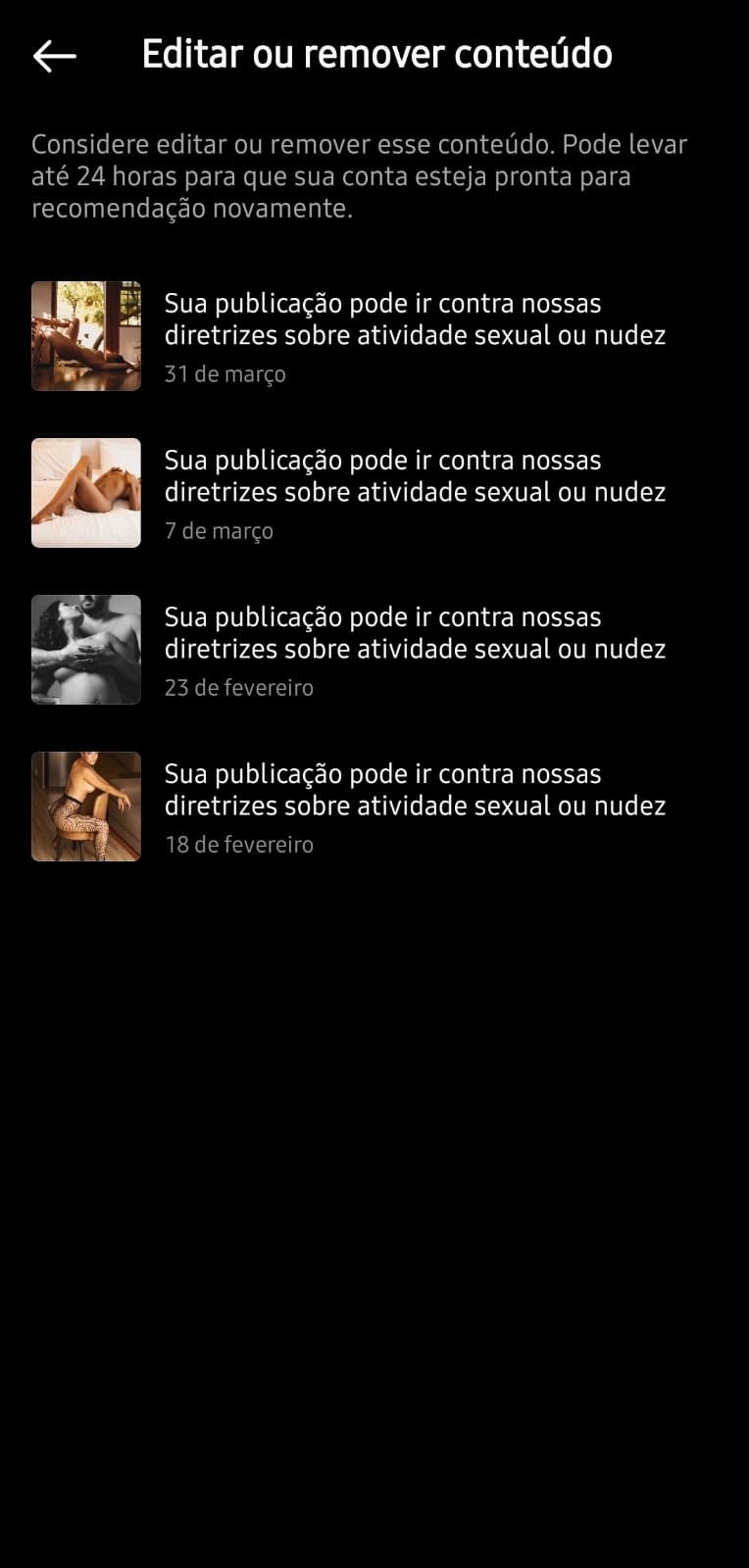Open the flagged post from 7 de março

[374, 493]
